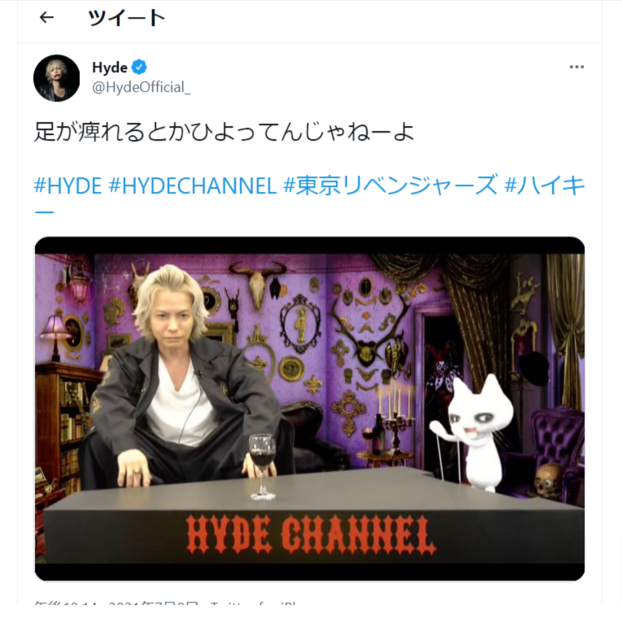The width and height of the screenshot is (622, 640).
Task: View the HYDE CHANNEL image full screen
Action: 309,408
